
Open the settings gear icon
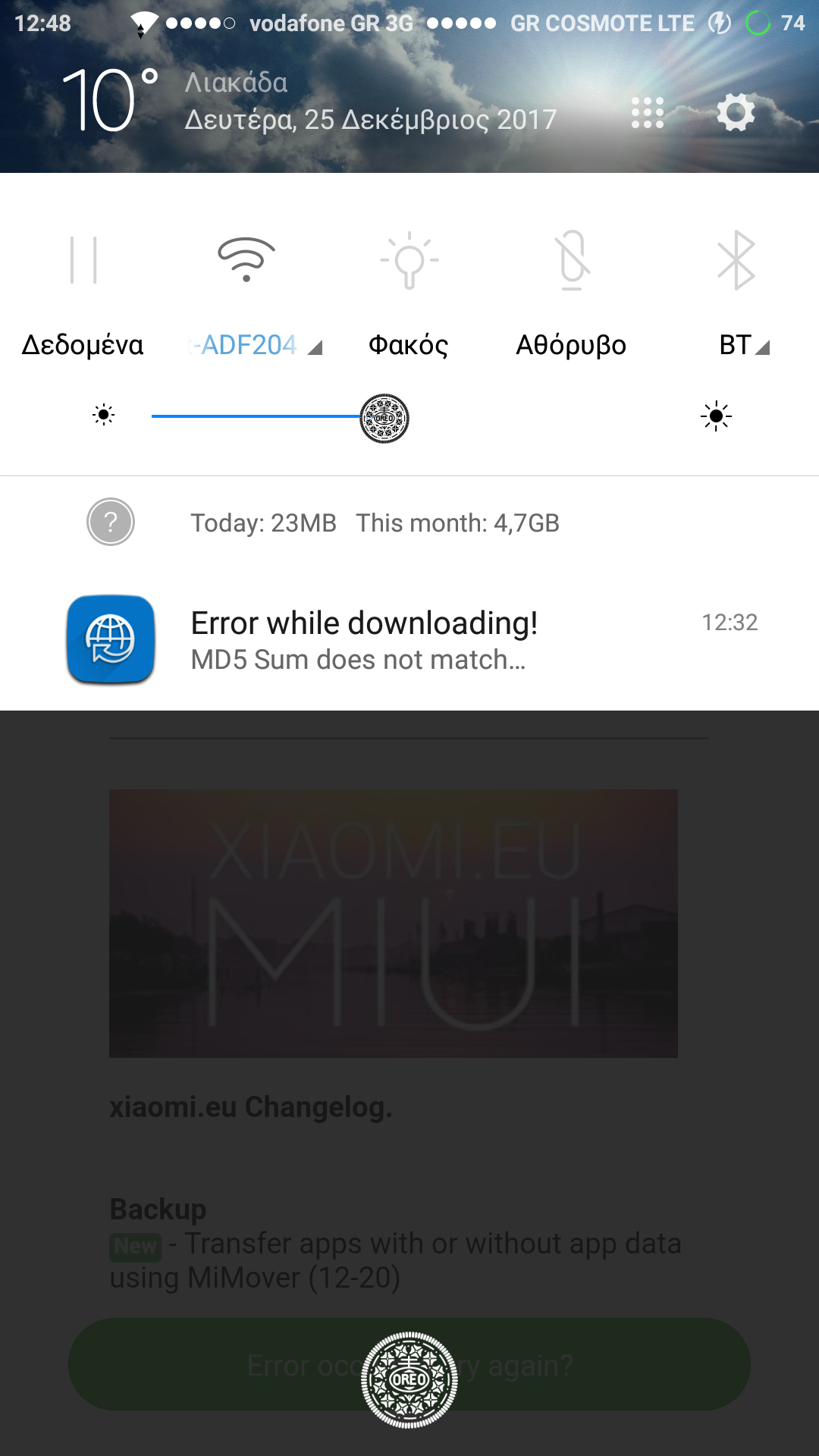(736, 113)
